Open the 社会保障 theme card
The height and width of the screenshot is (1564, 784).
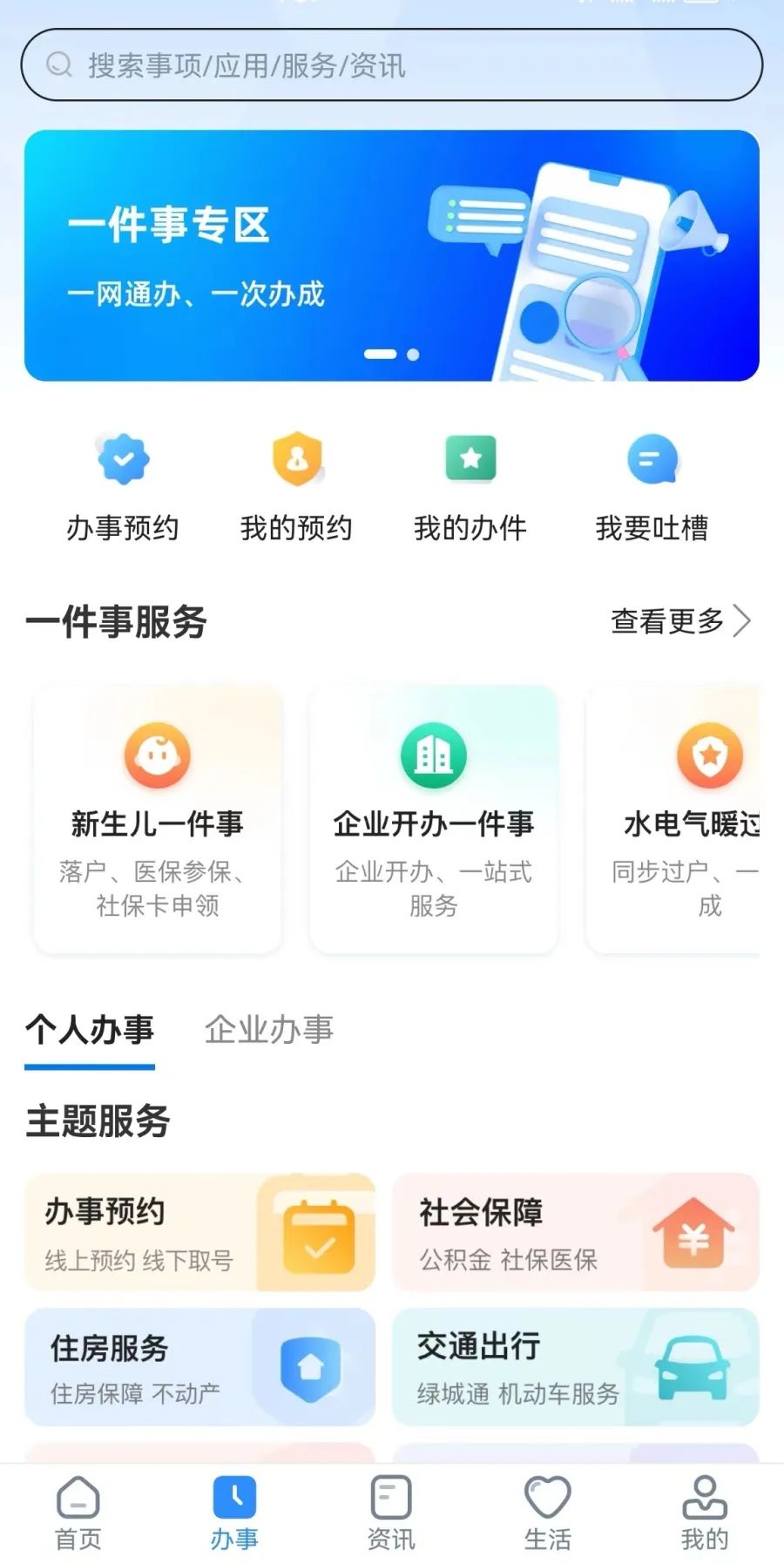pos(576,1233)
